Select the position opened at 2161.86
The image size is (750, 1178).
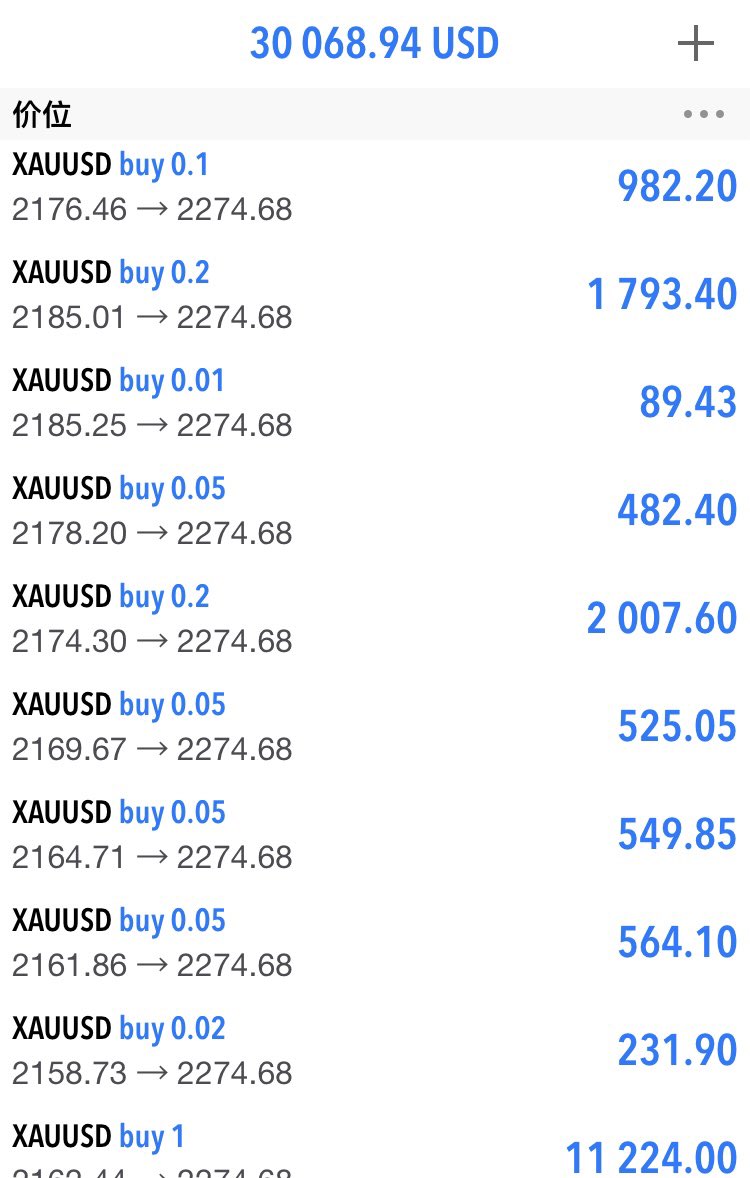tap(375, 943)
